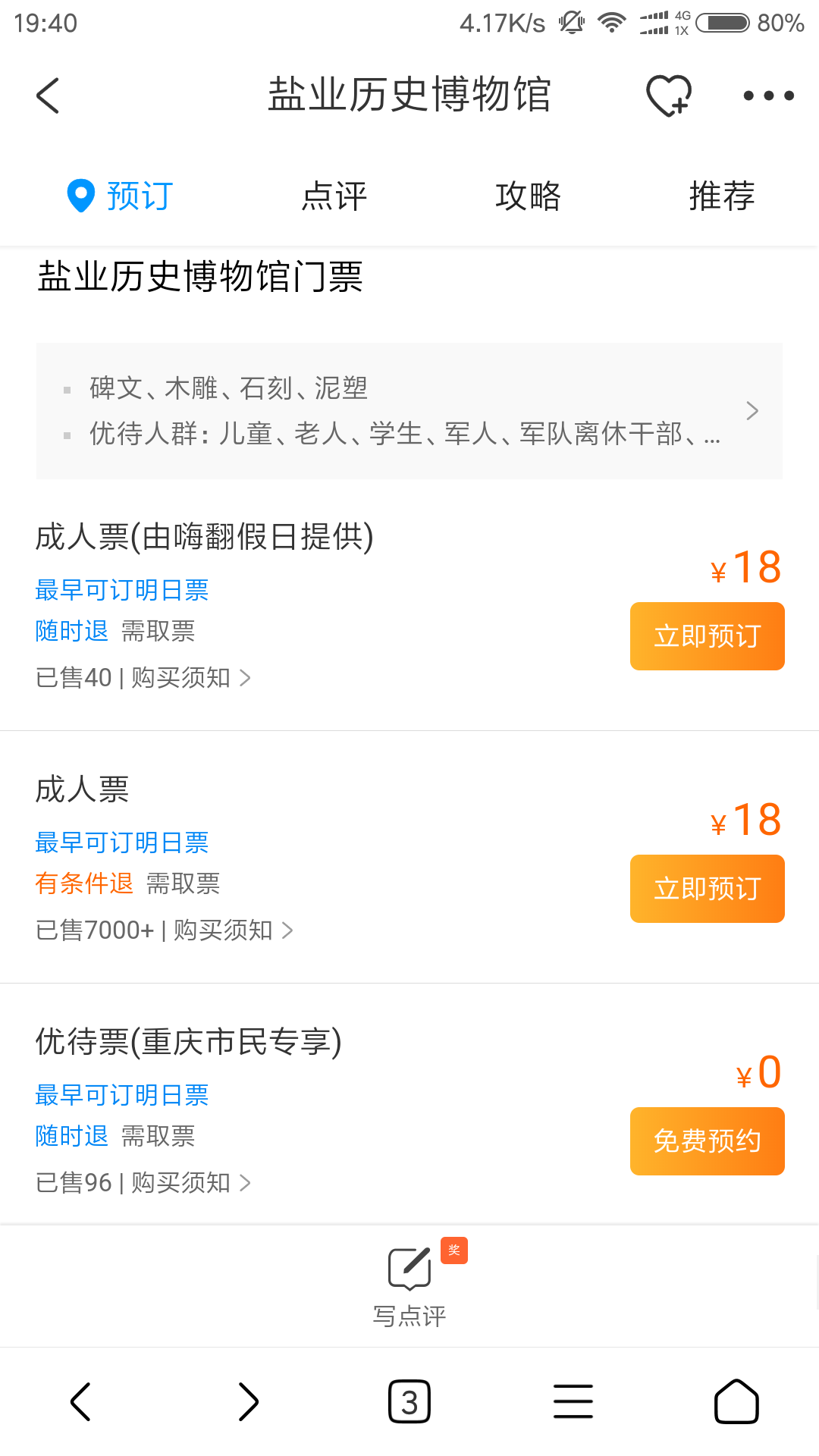This screenshot has height=1456, width=819.
Task: Go to the browser home page
Action: (736, 1401)
